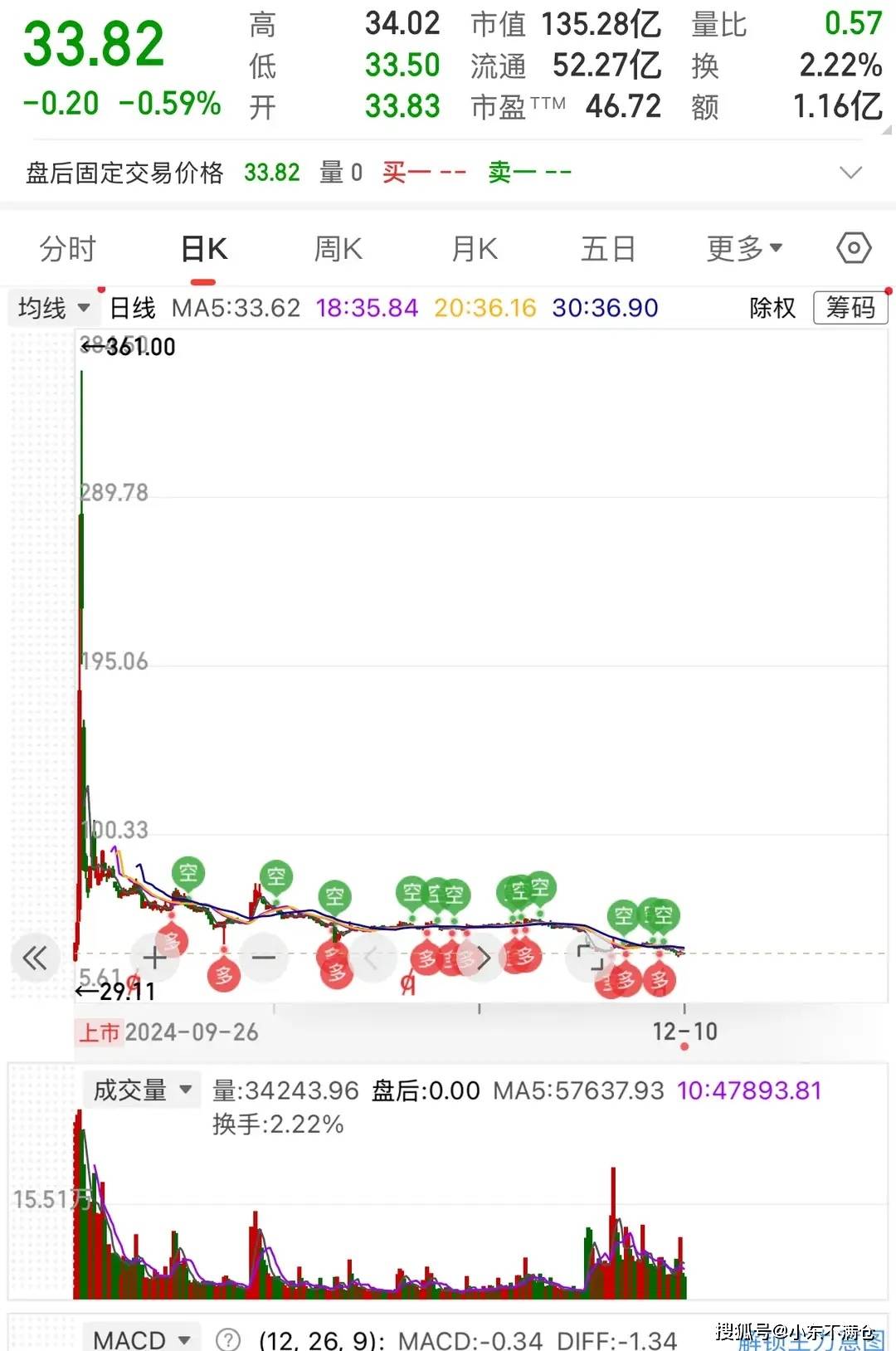Enter full-screen chart mode
This screenshot has width=896, height=1351.
pos(590,958)
